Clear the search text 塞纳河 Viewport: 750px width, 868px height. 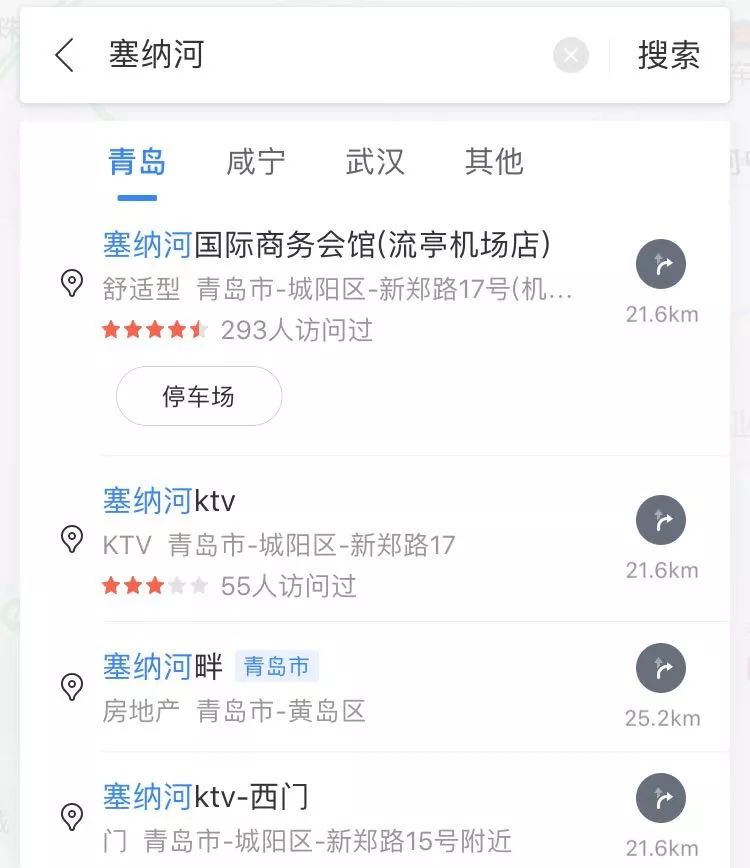click(x=571, y=55)
